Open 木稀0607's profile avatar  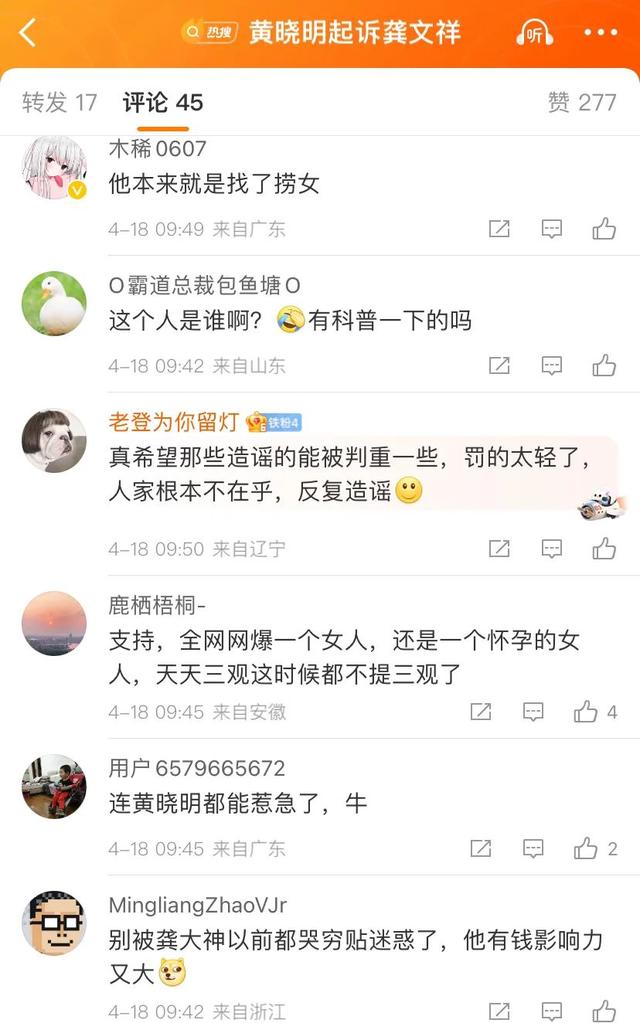[x=54, y=167]
